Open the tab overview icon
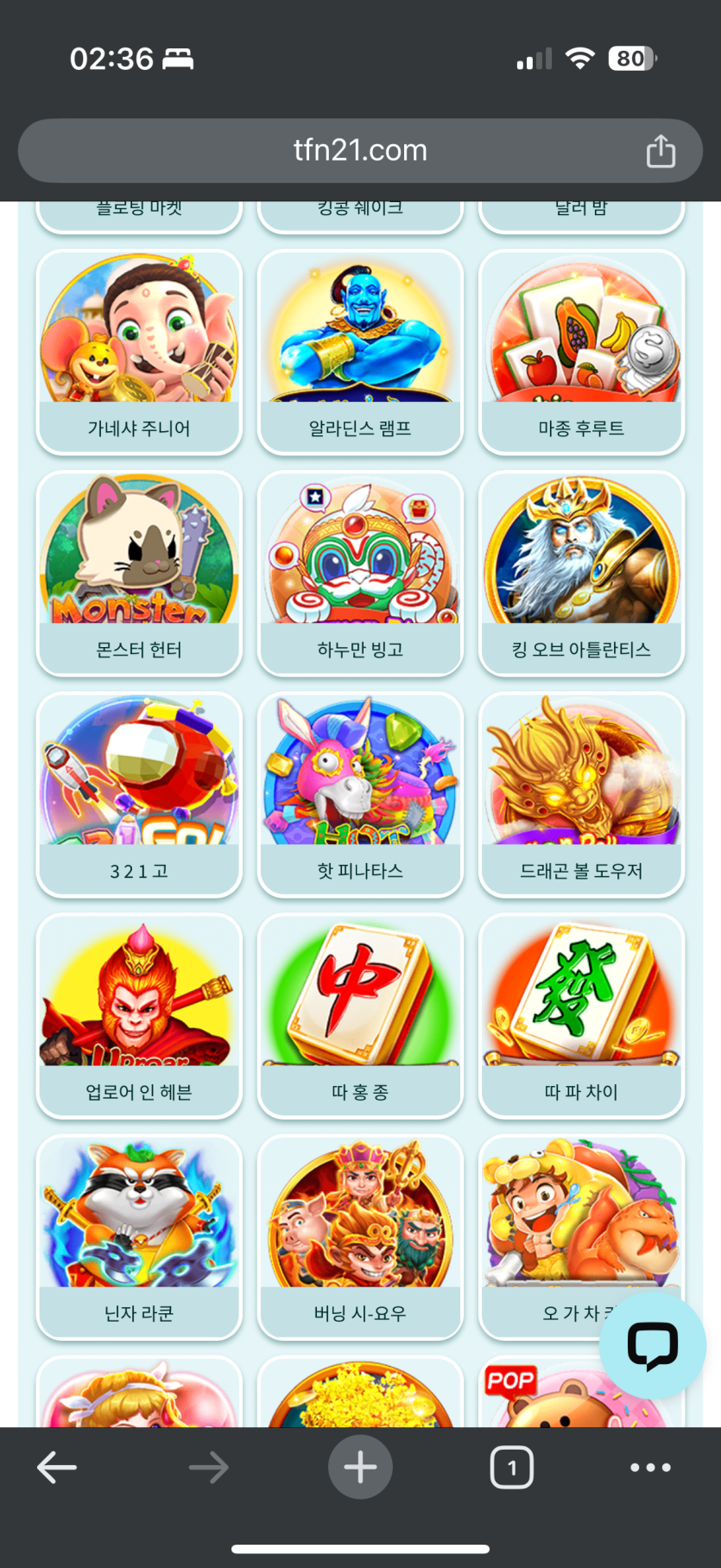Image resolution: width=721 pixels, height=1568 pixels. (511, 1466)
